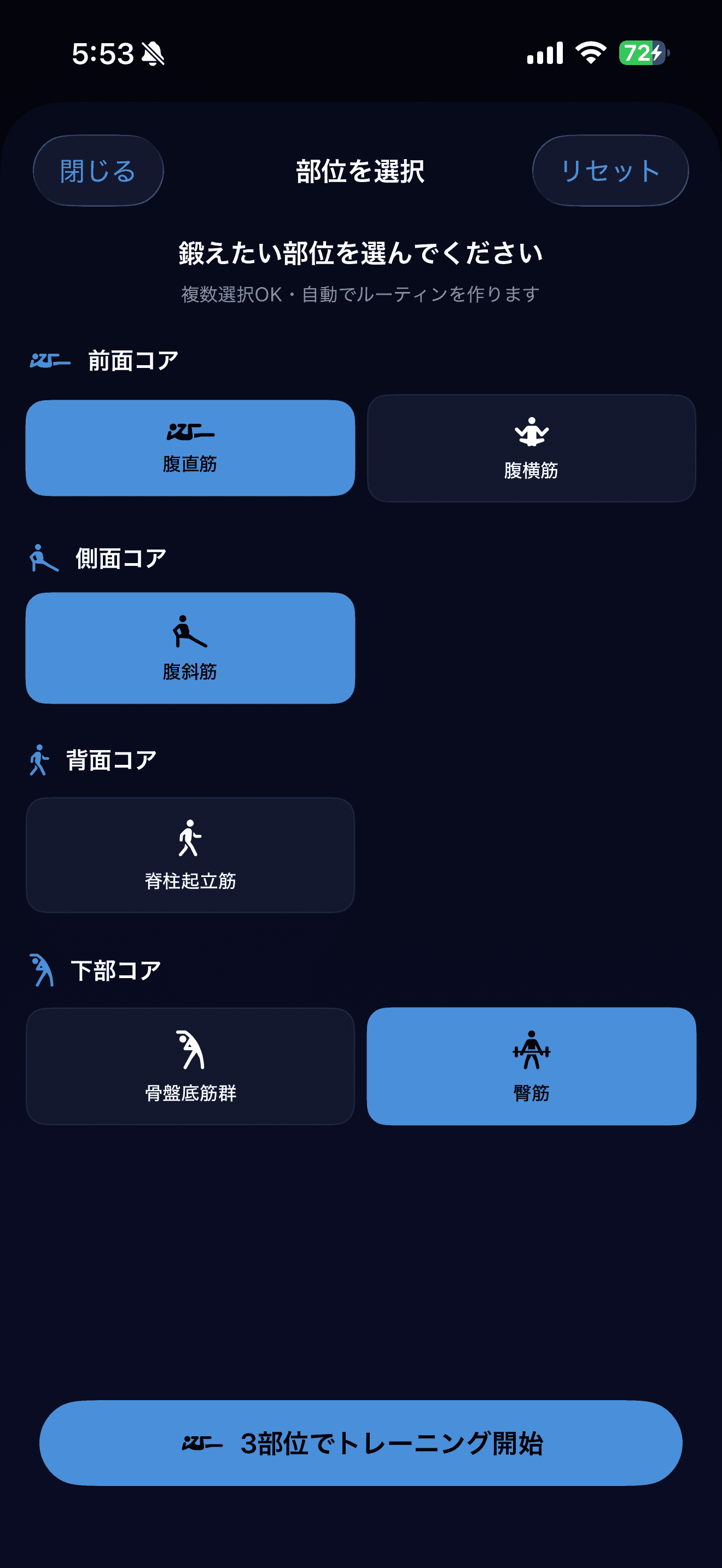Select the 骨盤底筋群 chip
722x1568 pixels.
[x=190, y=1066]
